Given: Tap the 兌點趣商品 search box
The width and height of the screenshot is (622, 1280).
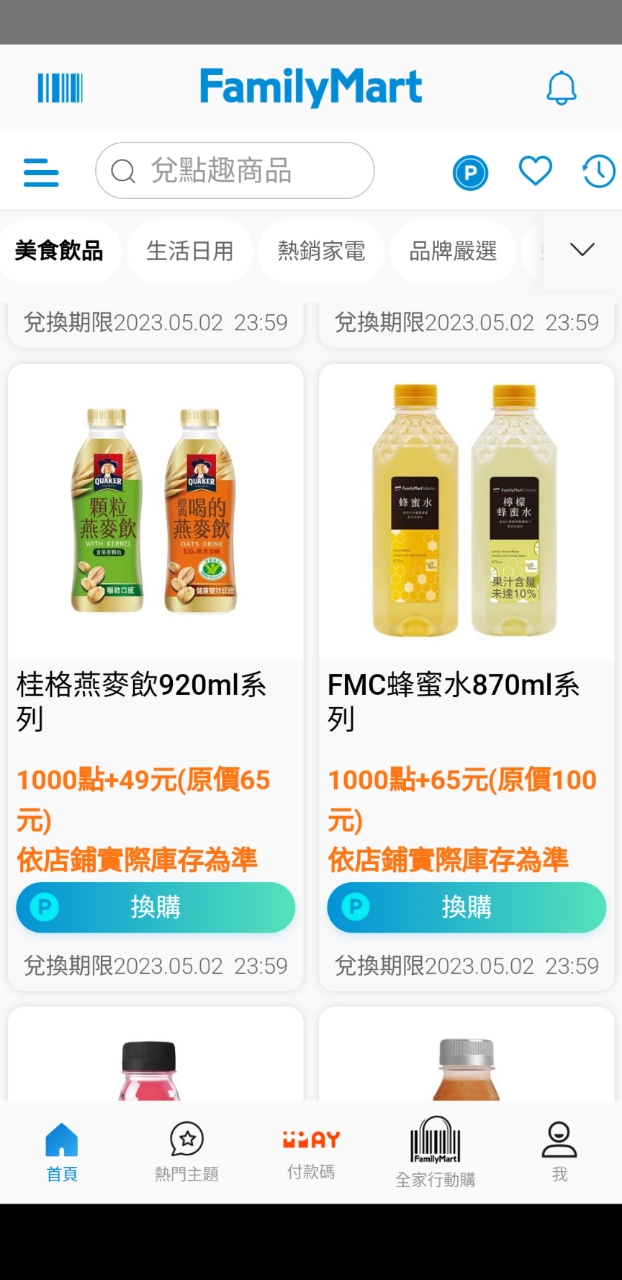Looking at the screenshot, I should (x=235, y=171).
